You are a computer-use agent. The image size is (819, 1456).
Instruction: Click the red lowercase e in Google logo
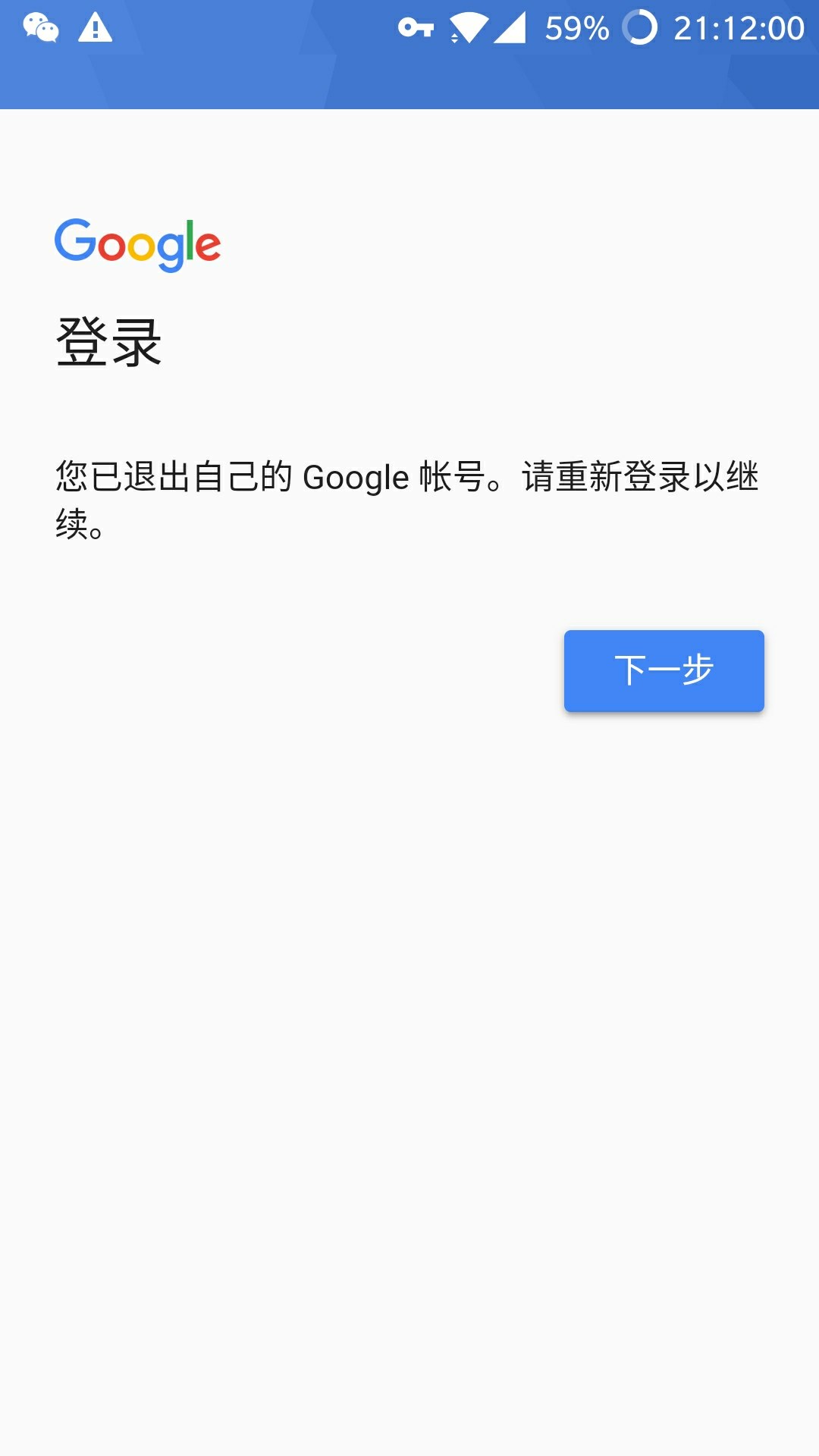[210, 248]
